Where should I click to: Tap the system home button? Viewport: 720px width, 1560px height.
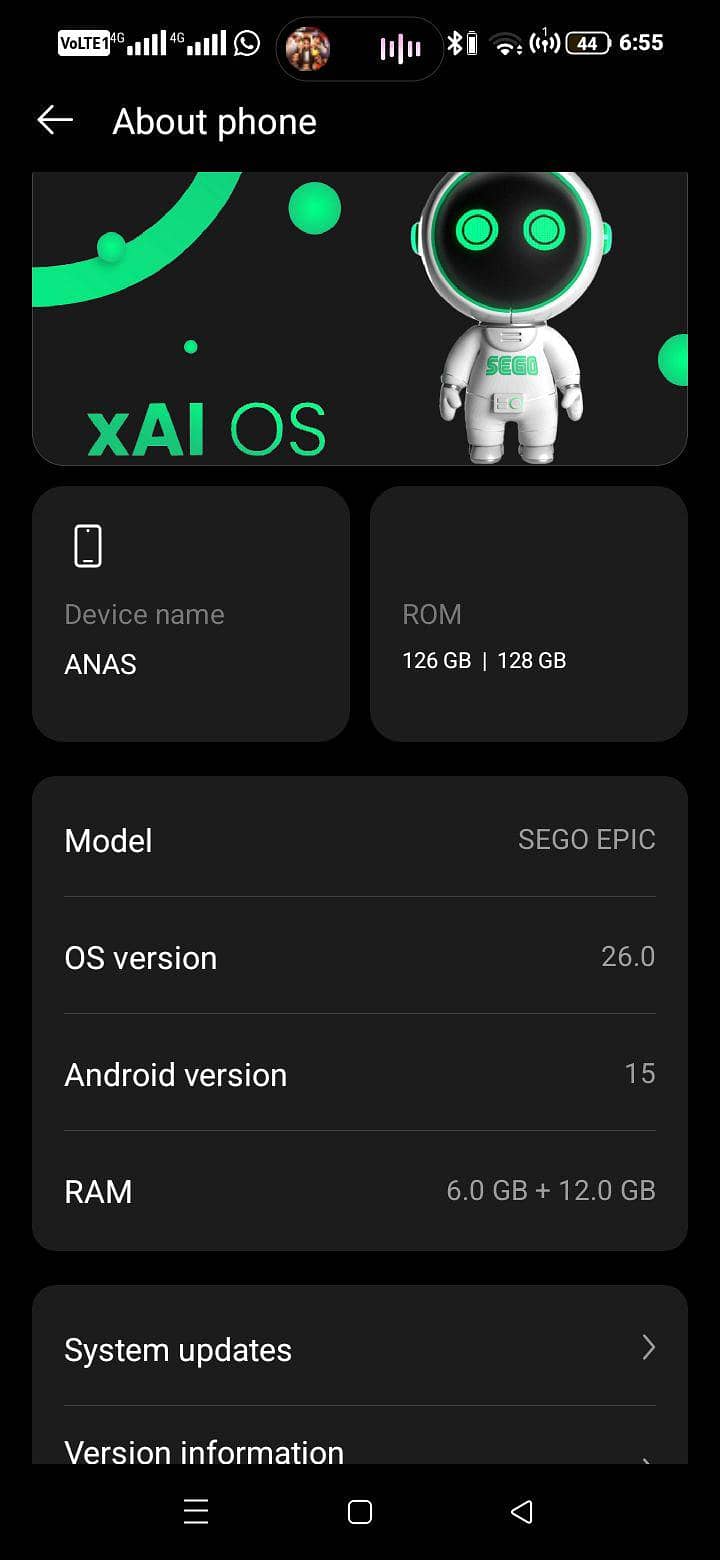[x=360, y=1512]
